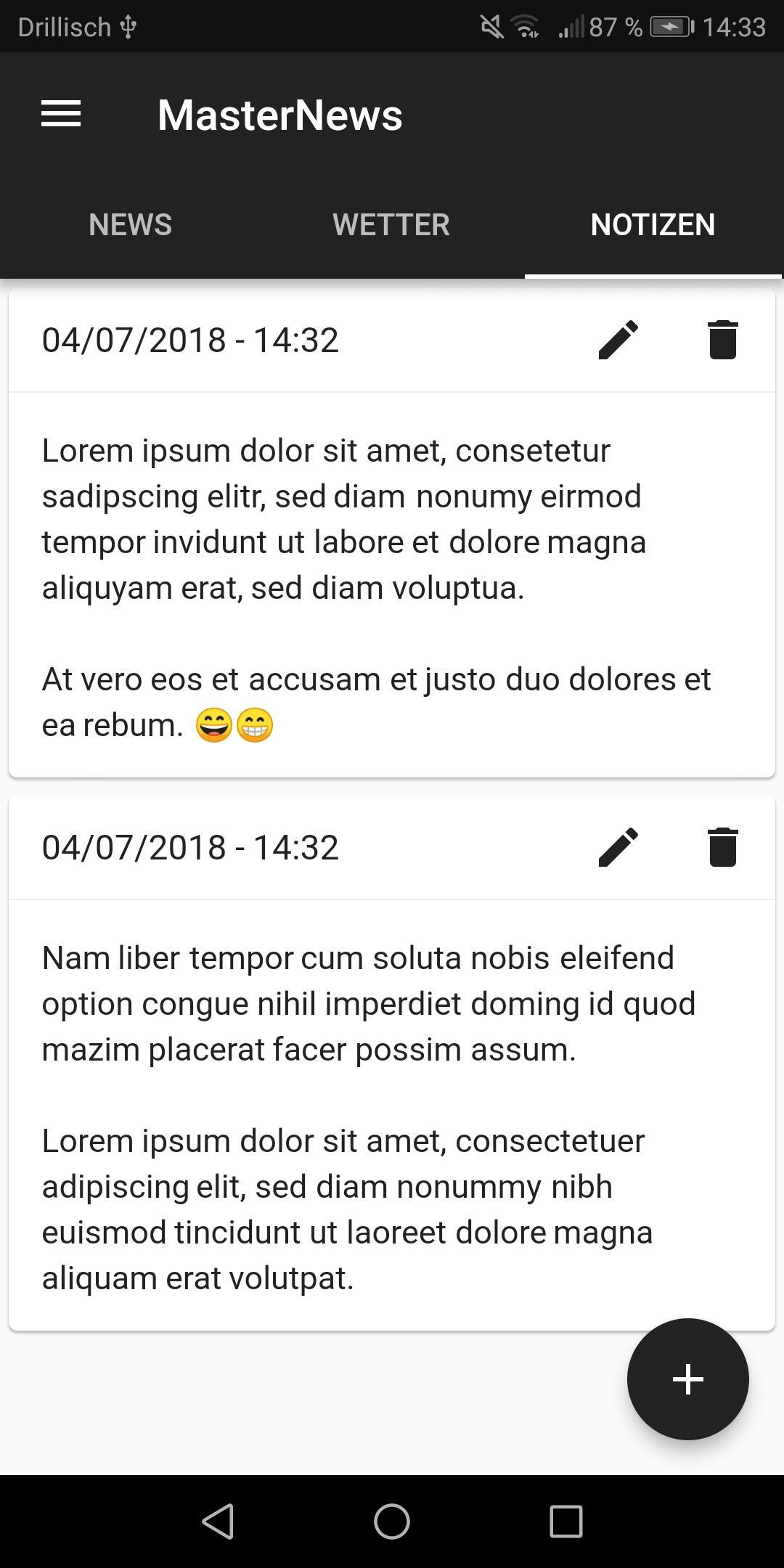Edit the first note with the pencil icon
Image resolution: width=784 pixels, height=1568 pixels.
tap(619, 338)
